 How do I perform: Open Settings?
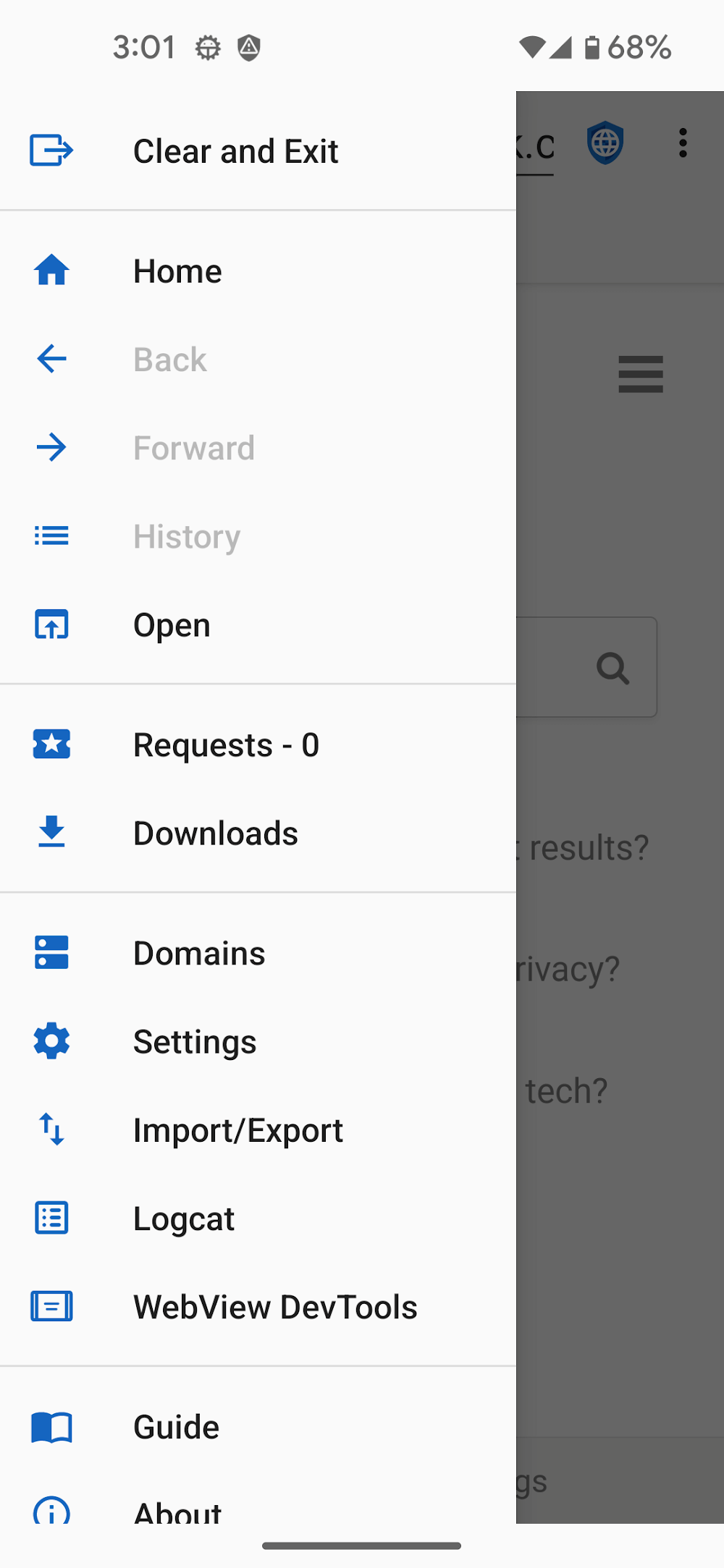(195, 1042)
